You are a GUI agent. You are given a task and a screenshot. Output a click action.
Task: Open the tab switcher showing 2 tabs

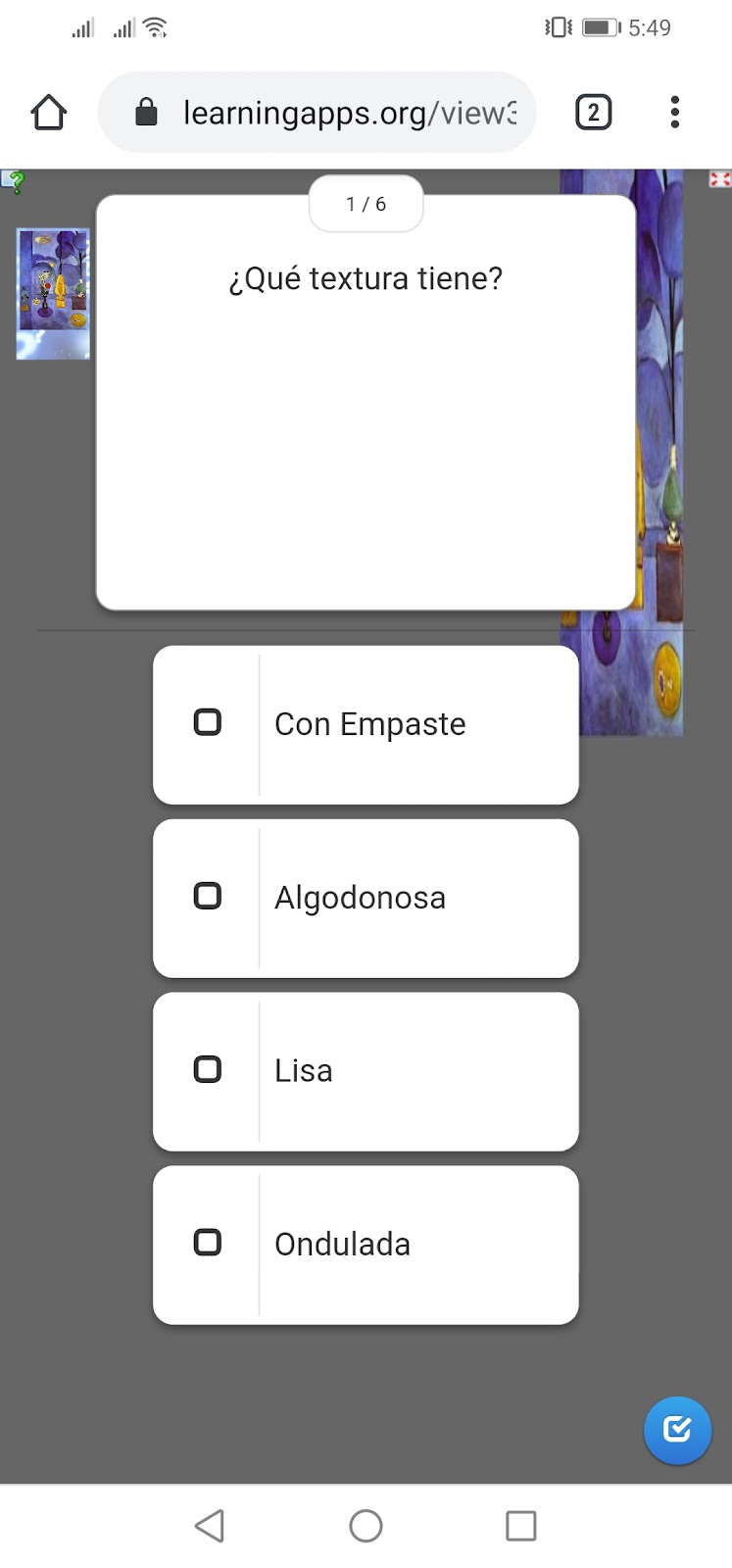[593, 113]
